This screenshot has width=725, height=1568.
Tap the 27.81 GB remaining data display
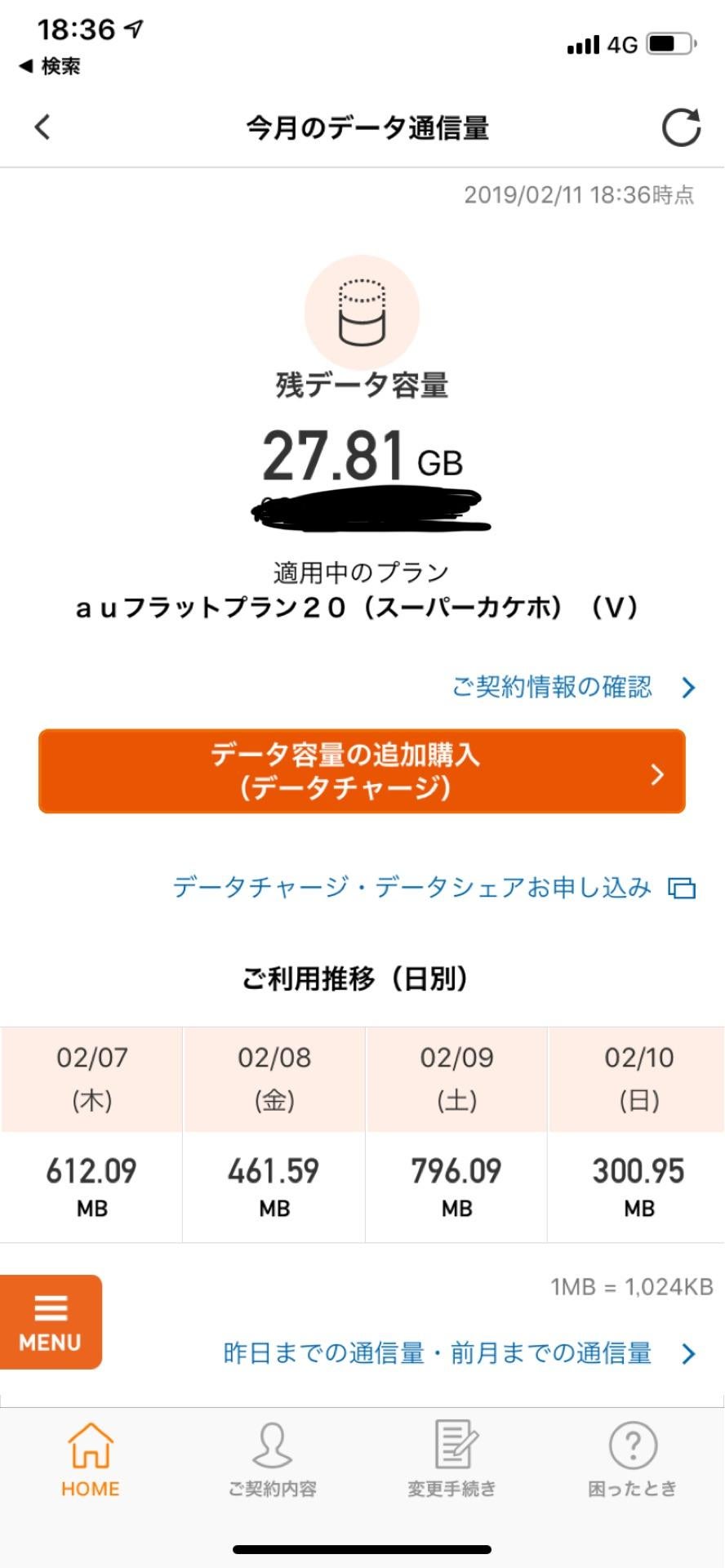click(362, 457)
